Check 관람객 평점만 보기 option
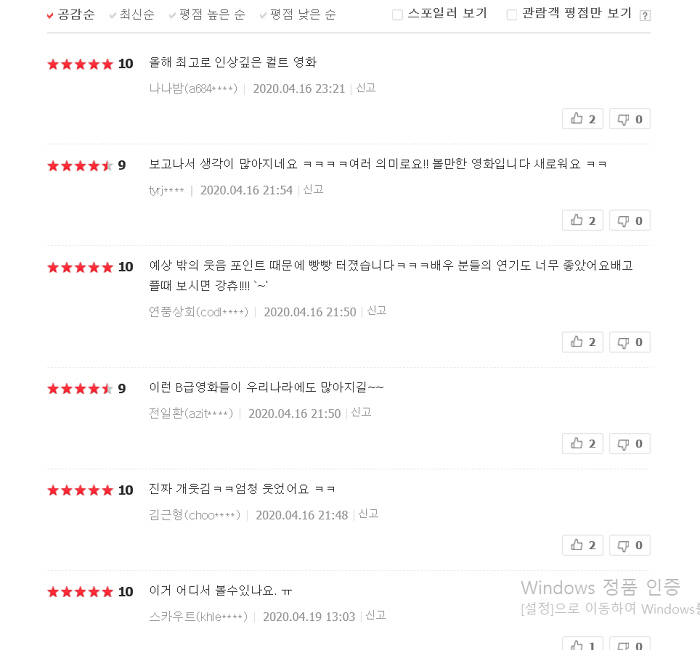The image size is (700, 650). (x=512, y=14)
